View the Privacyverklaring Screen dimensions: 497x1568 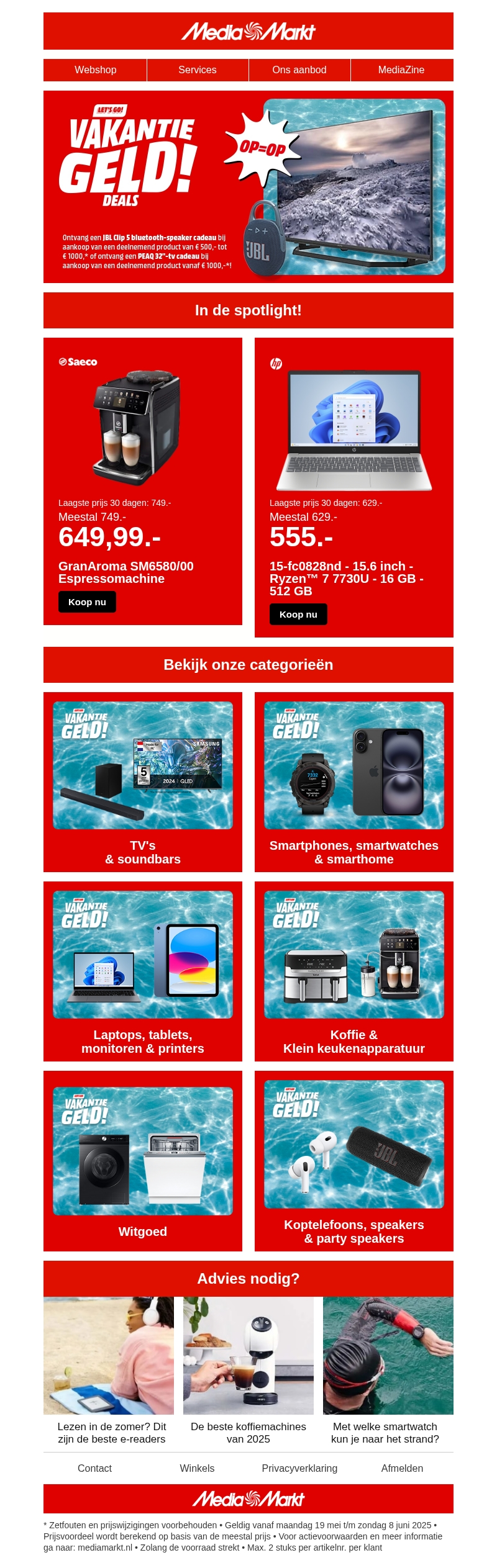click(299, 1469)
